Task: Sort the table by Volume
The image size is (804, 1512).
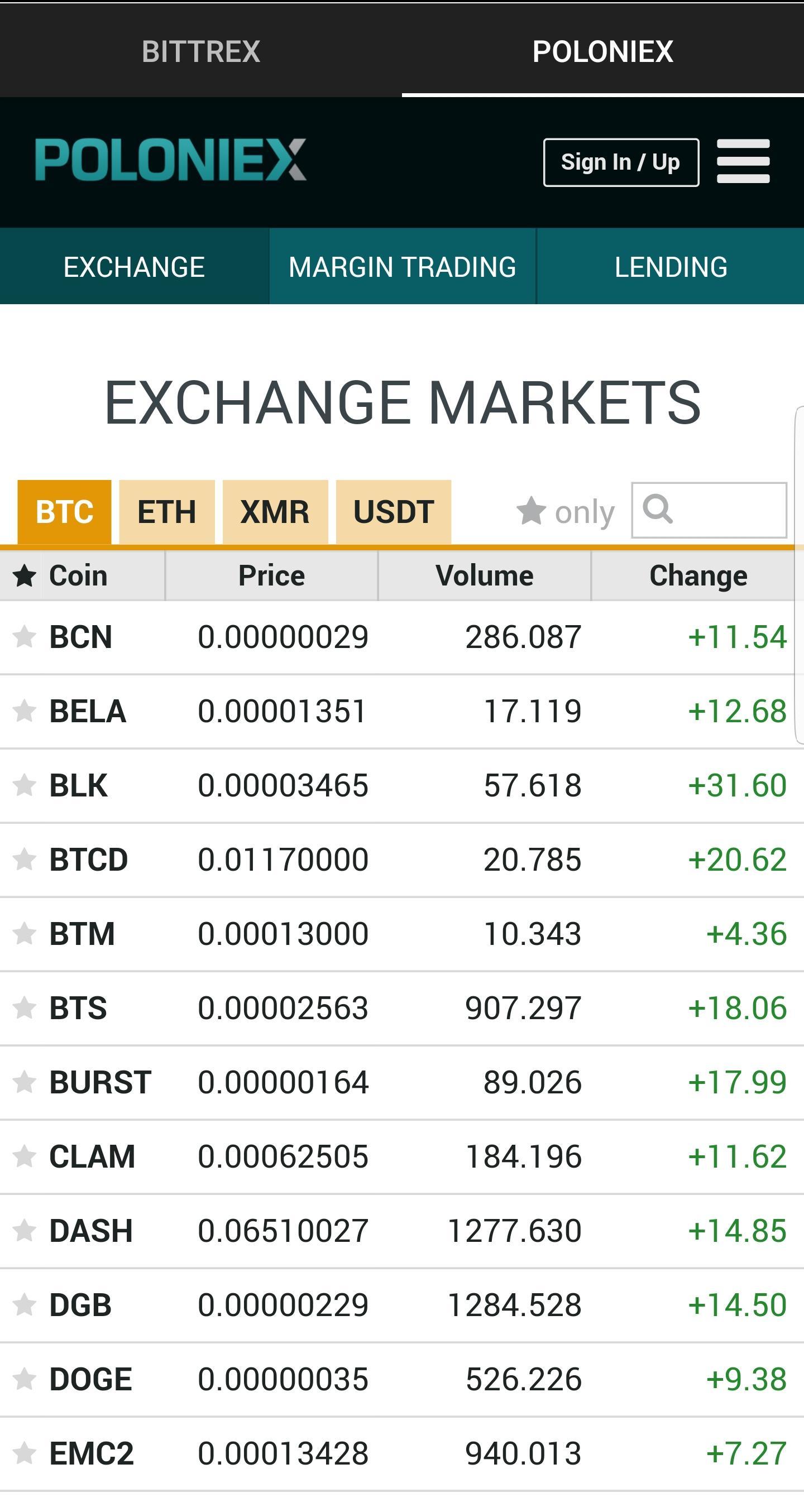Action: pyautogui.click(x=485, y=576)
